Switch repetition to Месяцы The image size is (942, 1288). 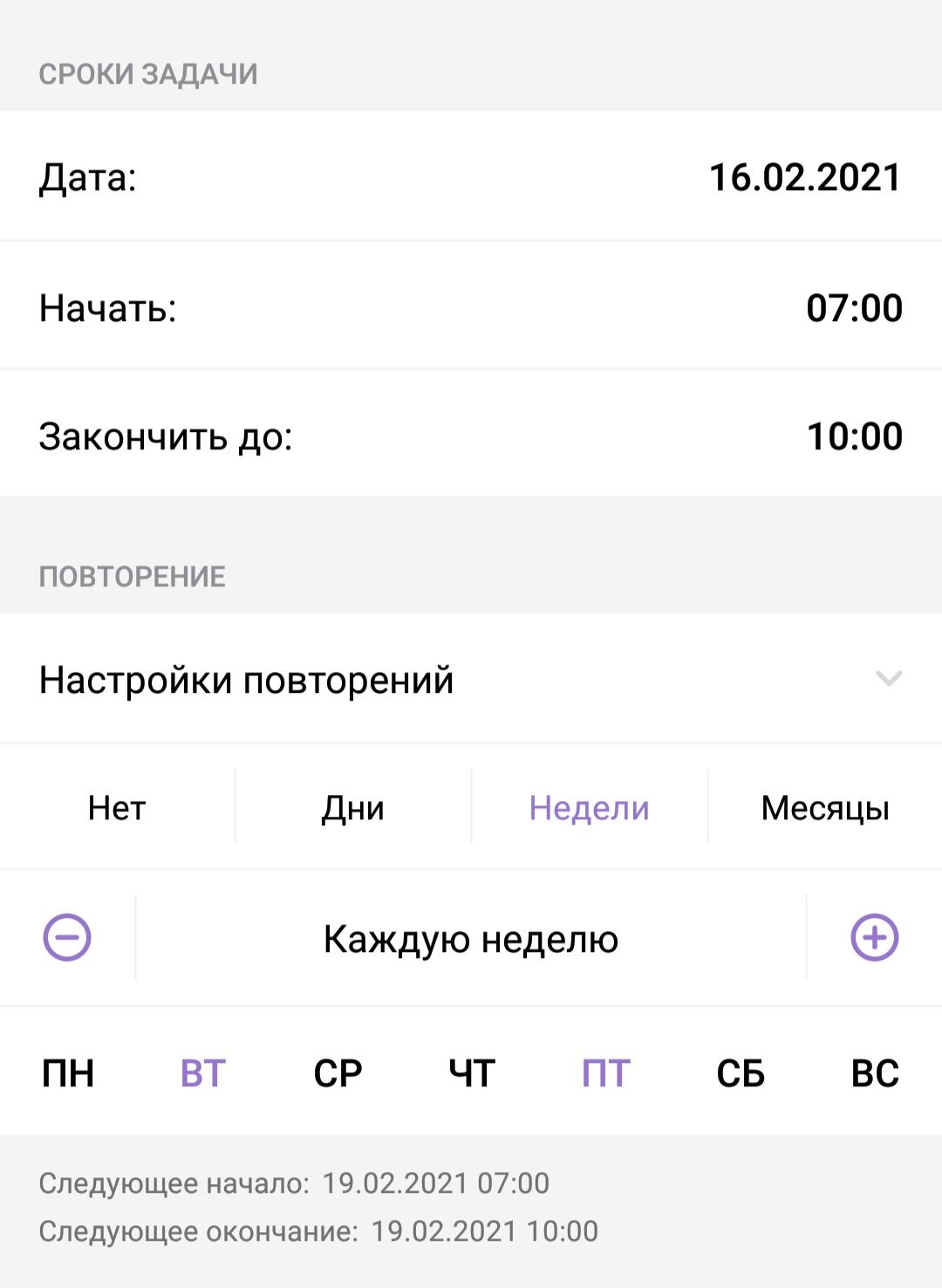[x=824, y=808]
